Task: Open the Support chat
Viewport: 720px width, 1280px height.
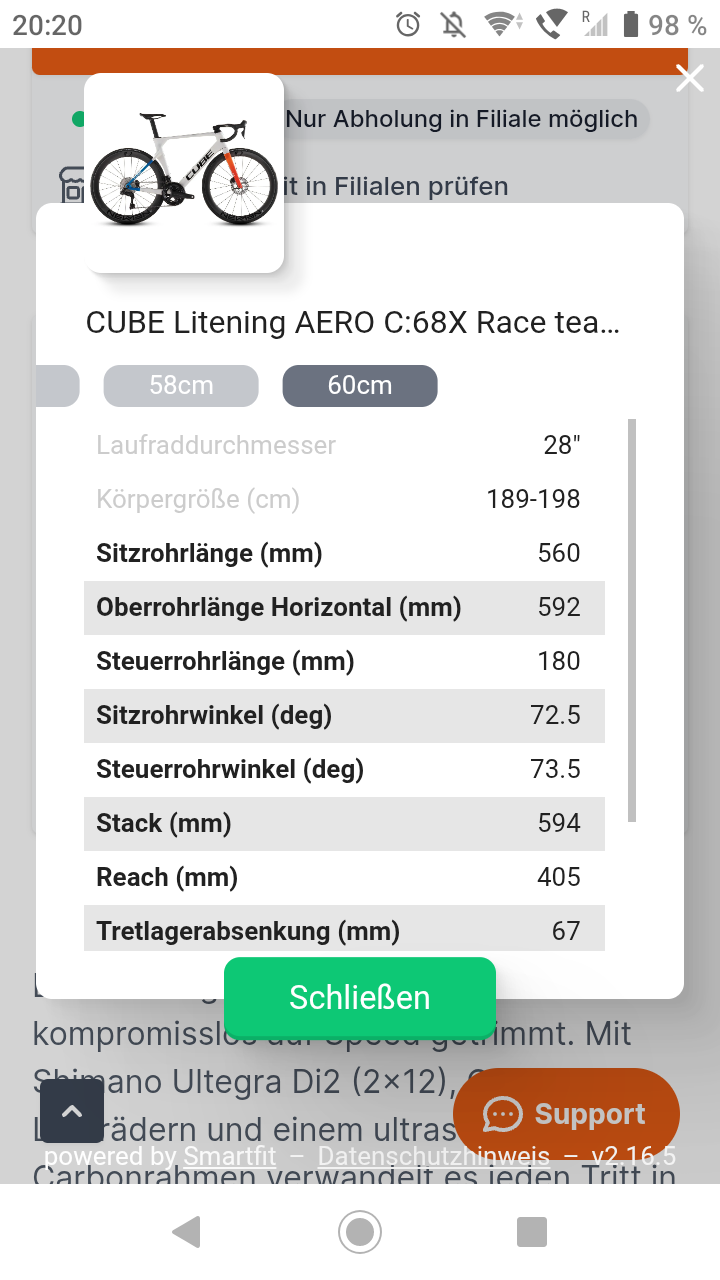Action: pos(566,1114)
